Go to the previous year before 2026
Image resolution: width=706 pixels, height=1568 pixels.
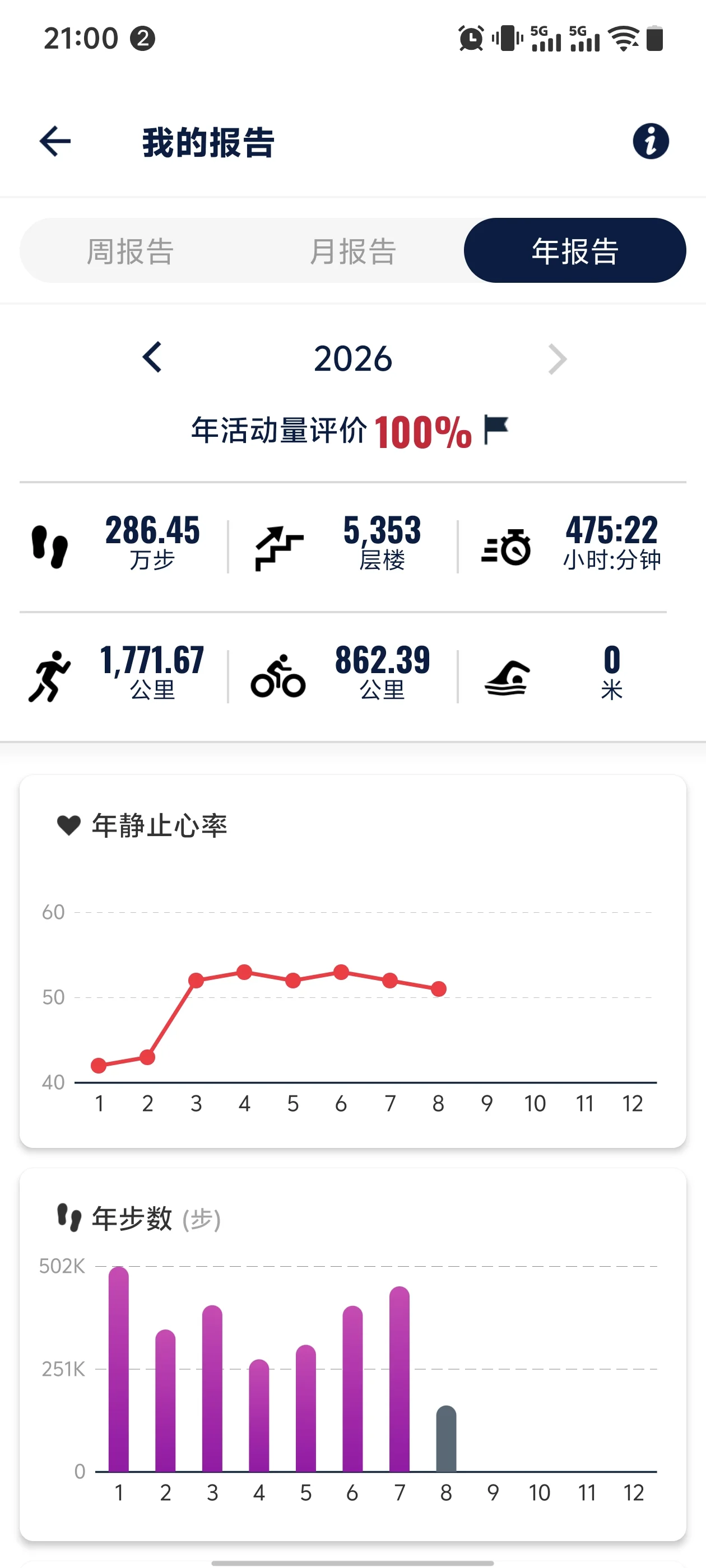152,358
